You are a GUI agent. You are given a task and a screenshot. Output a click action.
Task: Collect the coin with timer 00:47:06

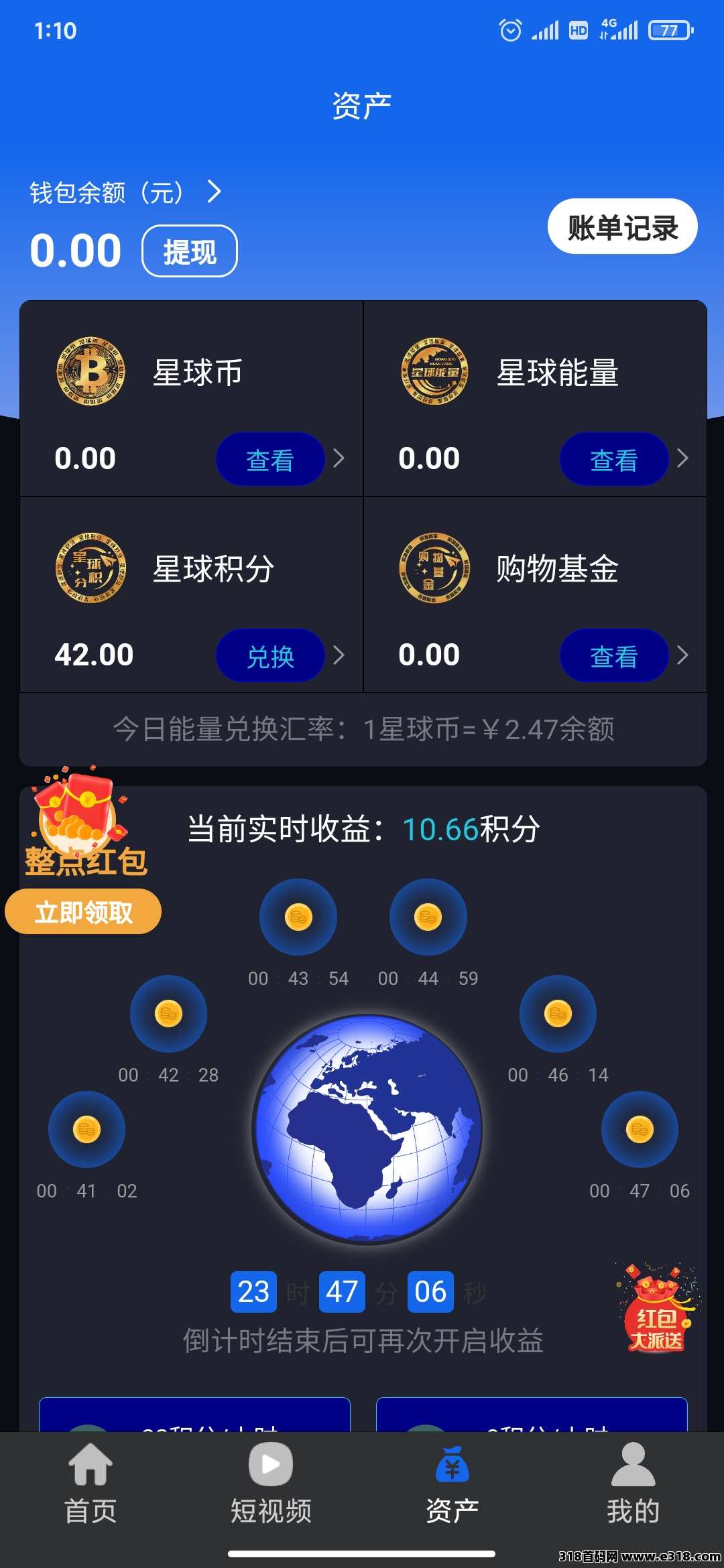pyautogui.click(x=640, y=1130)
